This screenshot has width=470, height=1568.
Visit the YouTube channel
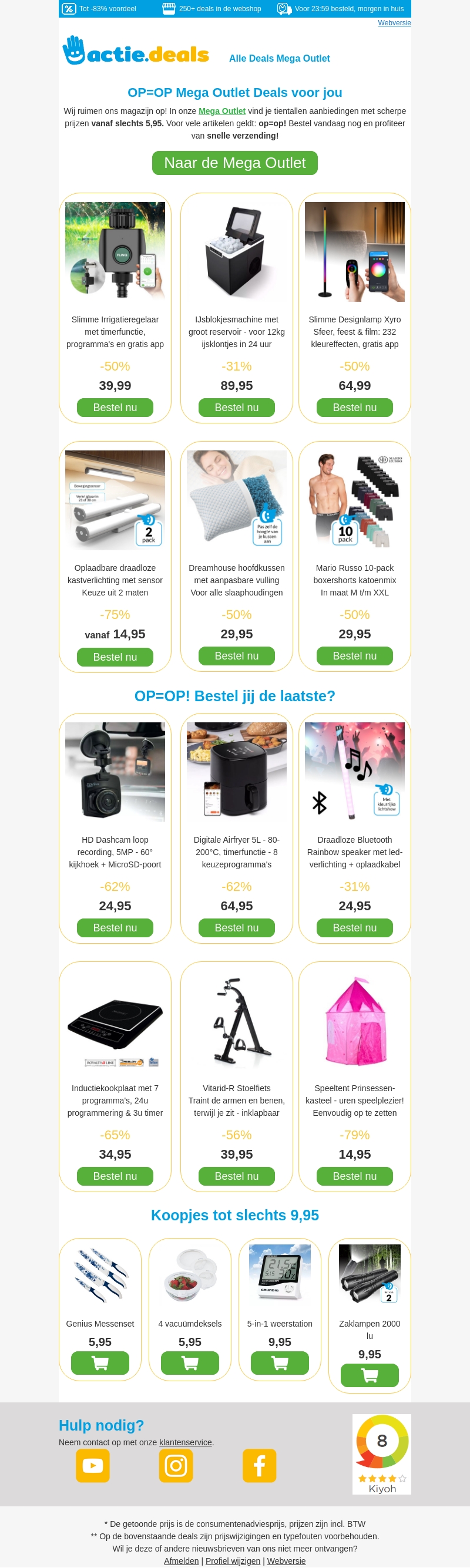[x=93, y=1466]
